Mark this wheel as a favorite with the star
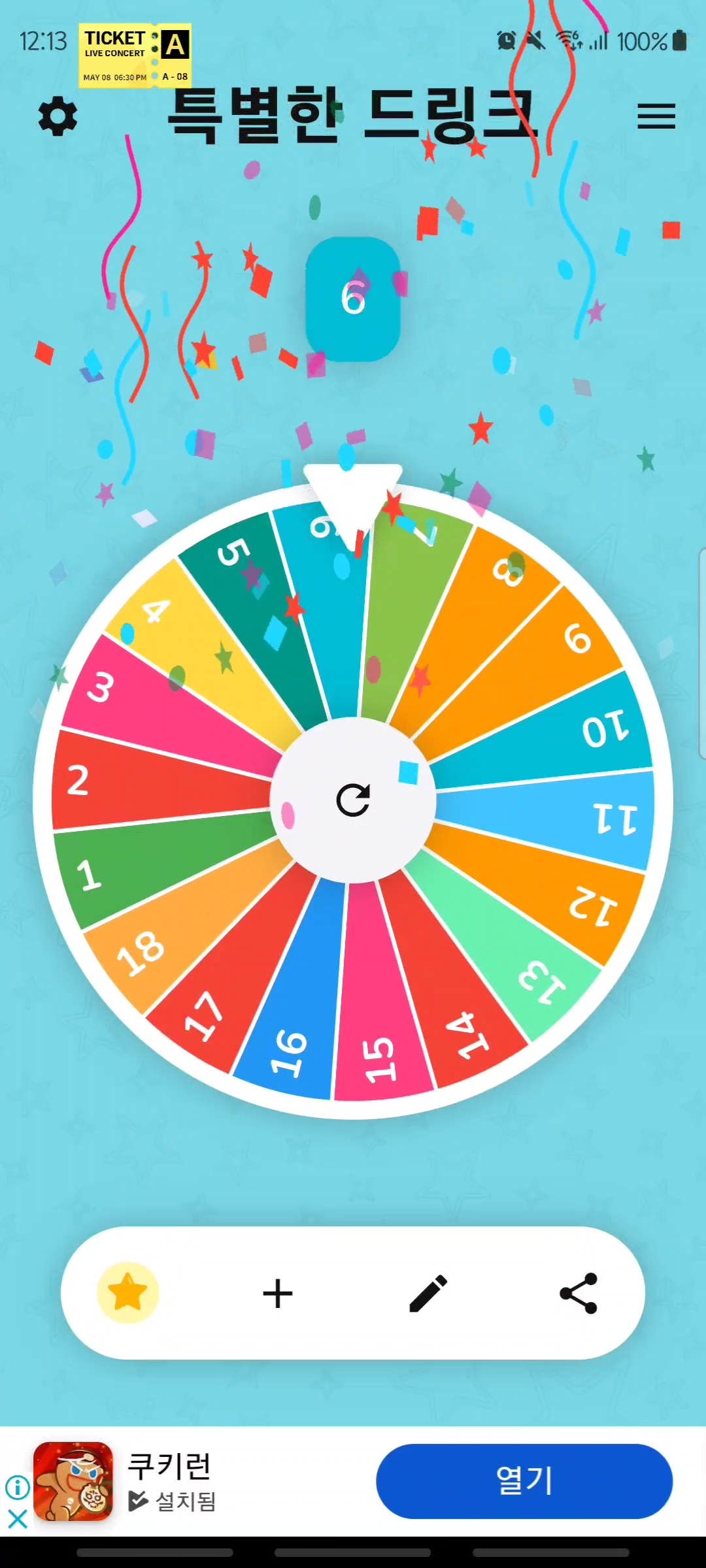The image size is (706, 1568). pos(127,1293)
